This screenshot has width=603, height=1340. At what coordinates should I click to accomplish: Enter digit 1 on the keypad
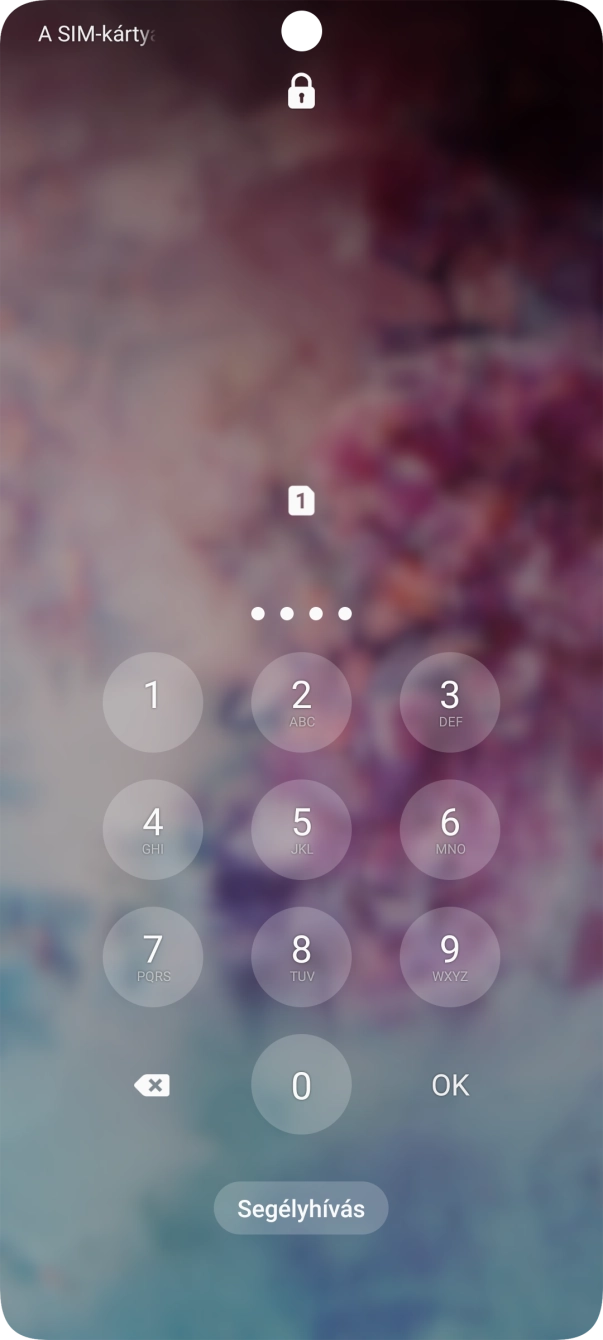(x=152, y=702)
